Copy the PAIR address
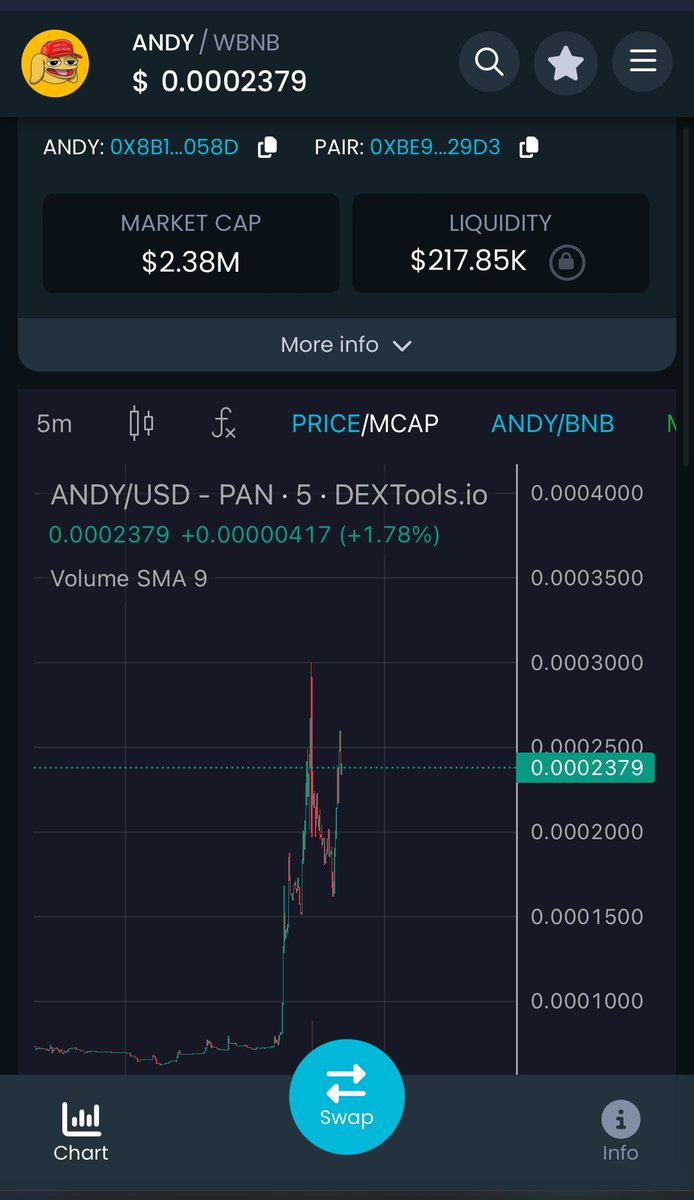The image size is (694, 1200). [x=529, y=148]
